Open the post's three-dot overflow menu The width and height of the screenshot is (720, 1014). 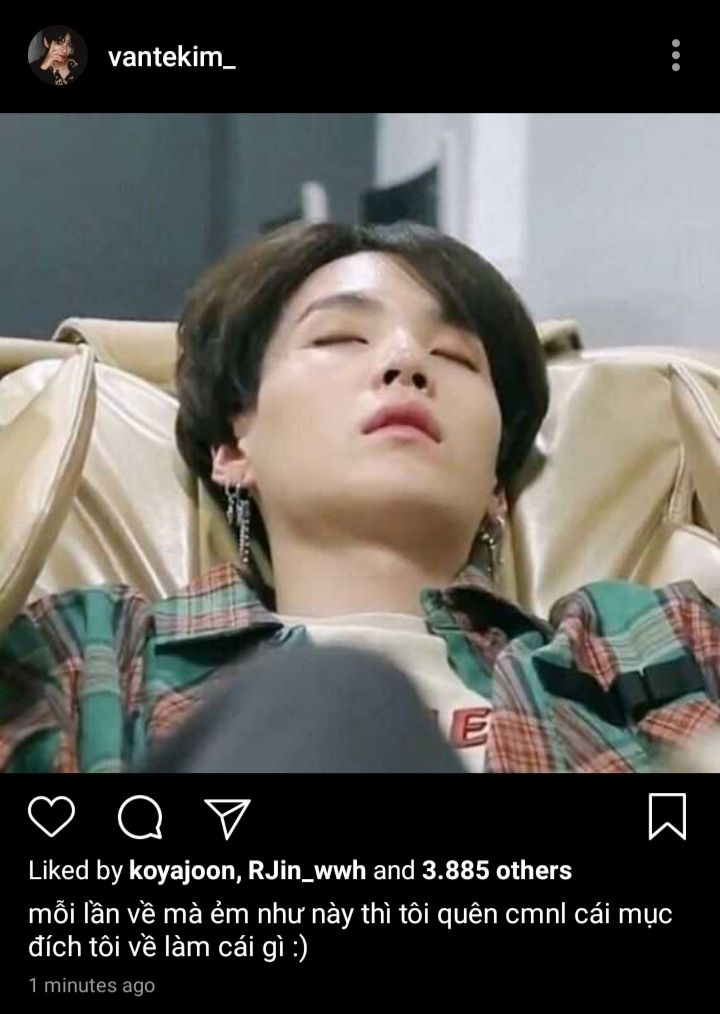[676, 56]
